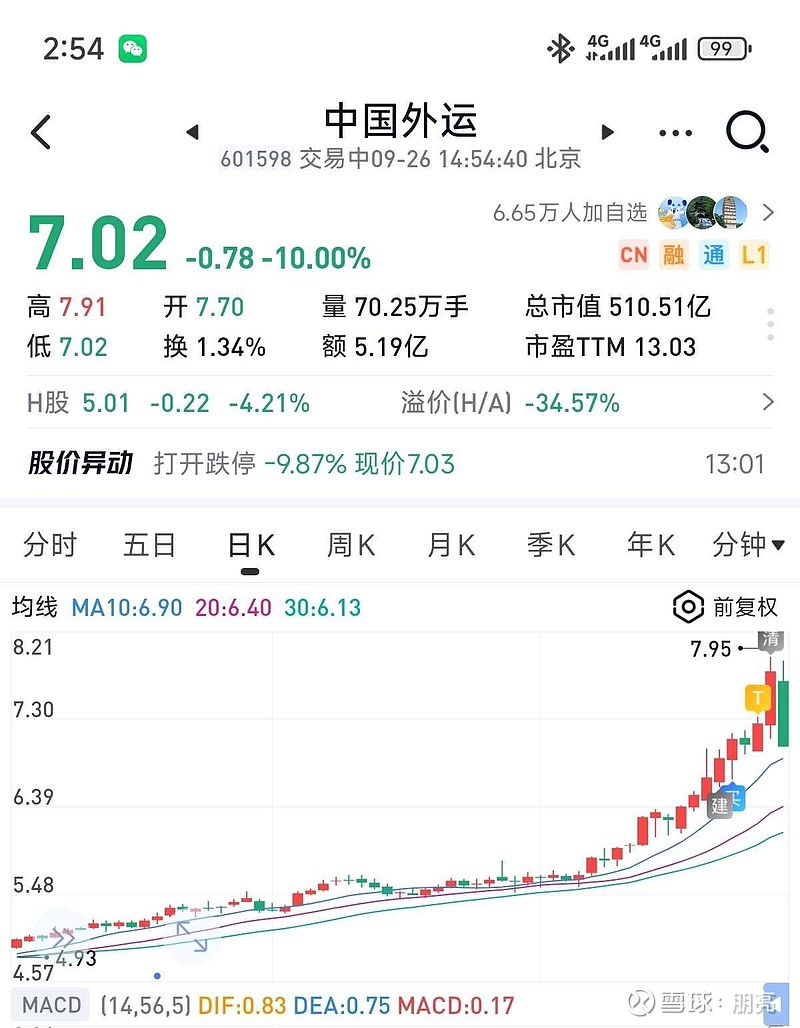This screenshot has width=800, height=1028.
Task: Expand the chart with the diagonal arrows icon
Action: (191, 937)
